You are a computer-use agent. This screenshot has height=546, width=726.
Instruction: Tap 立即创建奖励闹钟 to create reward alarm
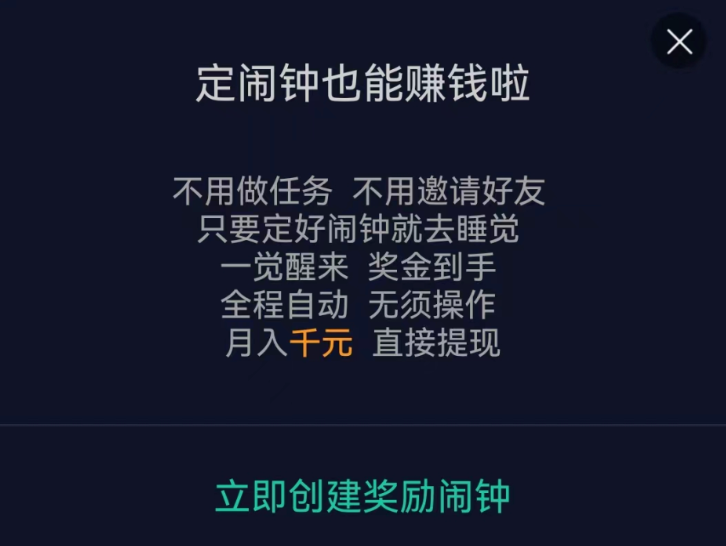point(362,496)
